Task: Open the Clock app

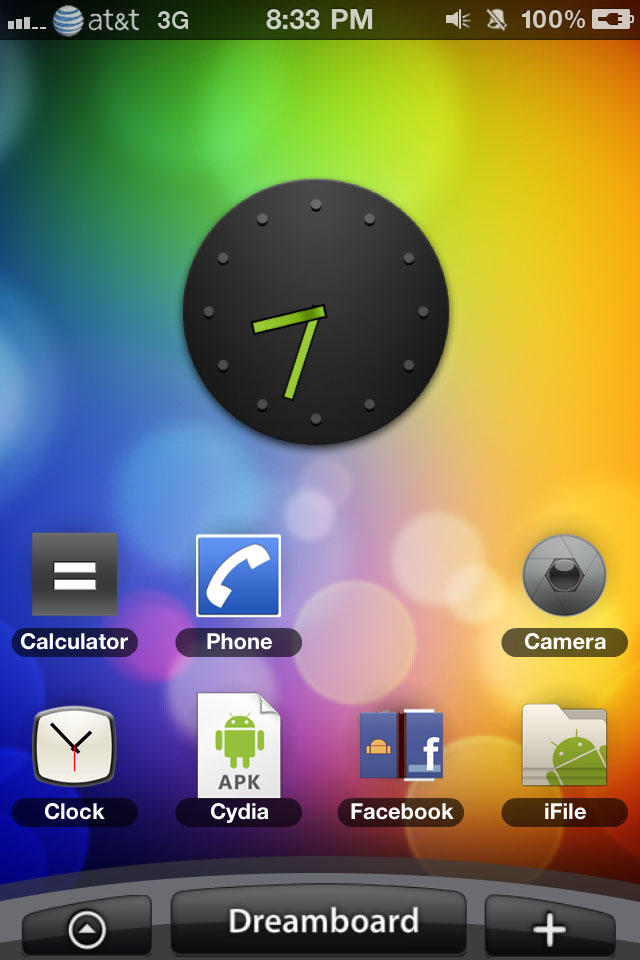Action: [x=75, y=746]
